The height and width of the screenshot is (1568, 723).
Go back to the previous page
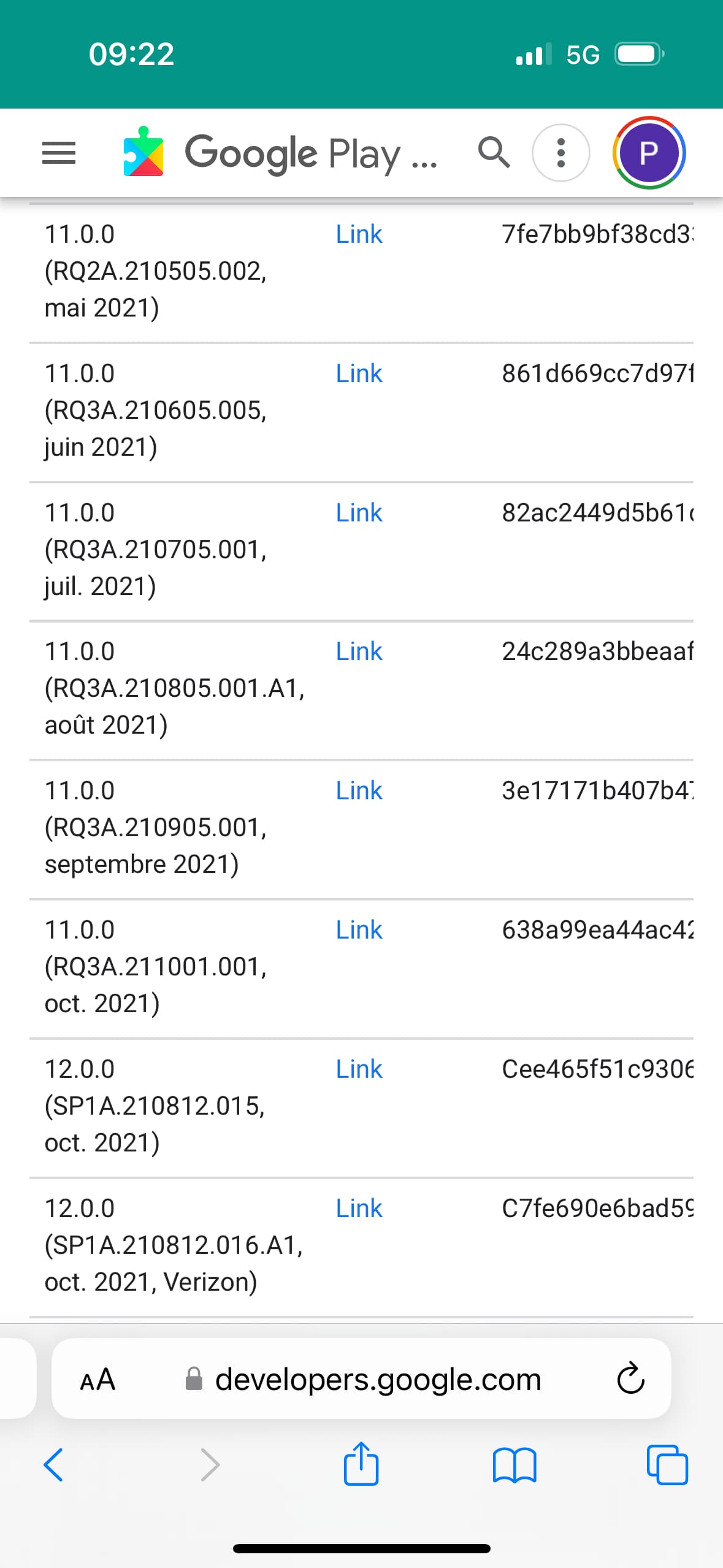coord(53,1465)
